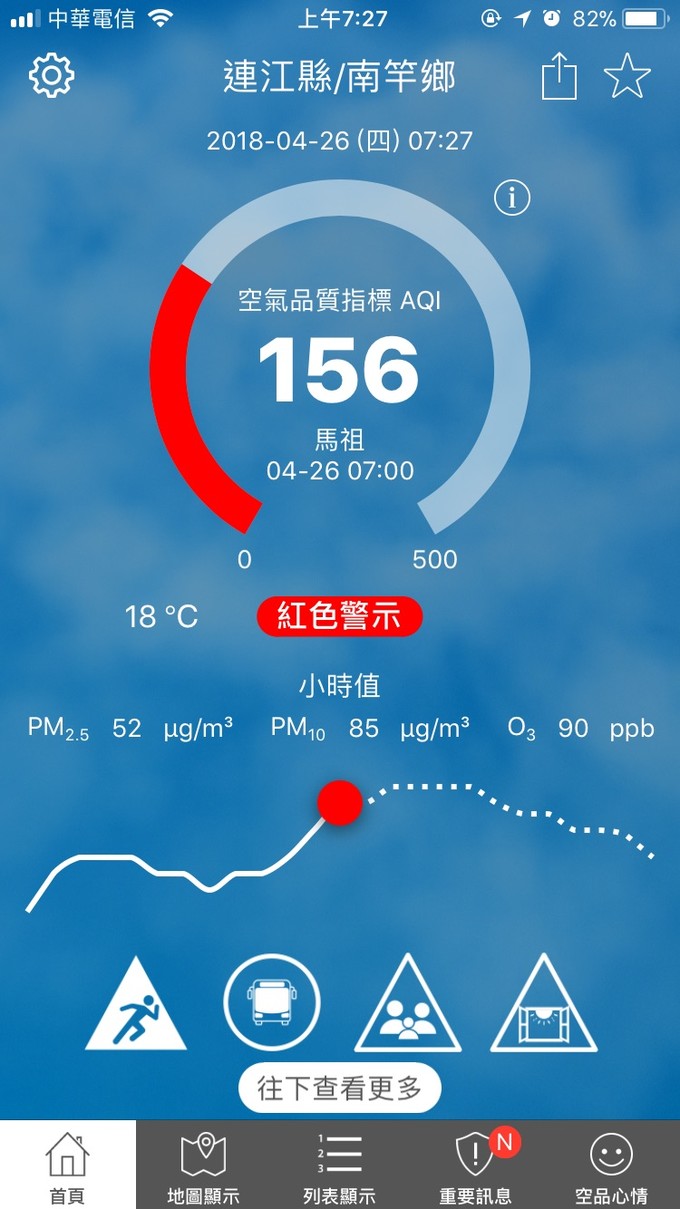Share this air quality report
The width and height of the screenshot is (680, 1209).
pos(559,76)
